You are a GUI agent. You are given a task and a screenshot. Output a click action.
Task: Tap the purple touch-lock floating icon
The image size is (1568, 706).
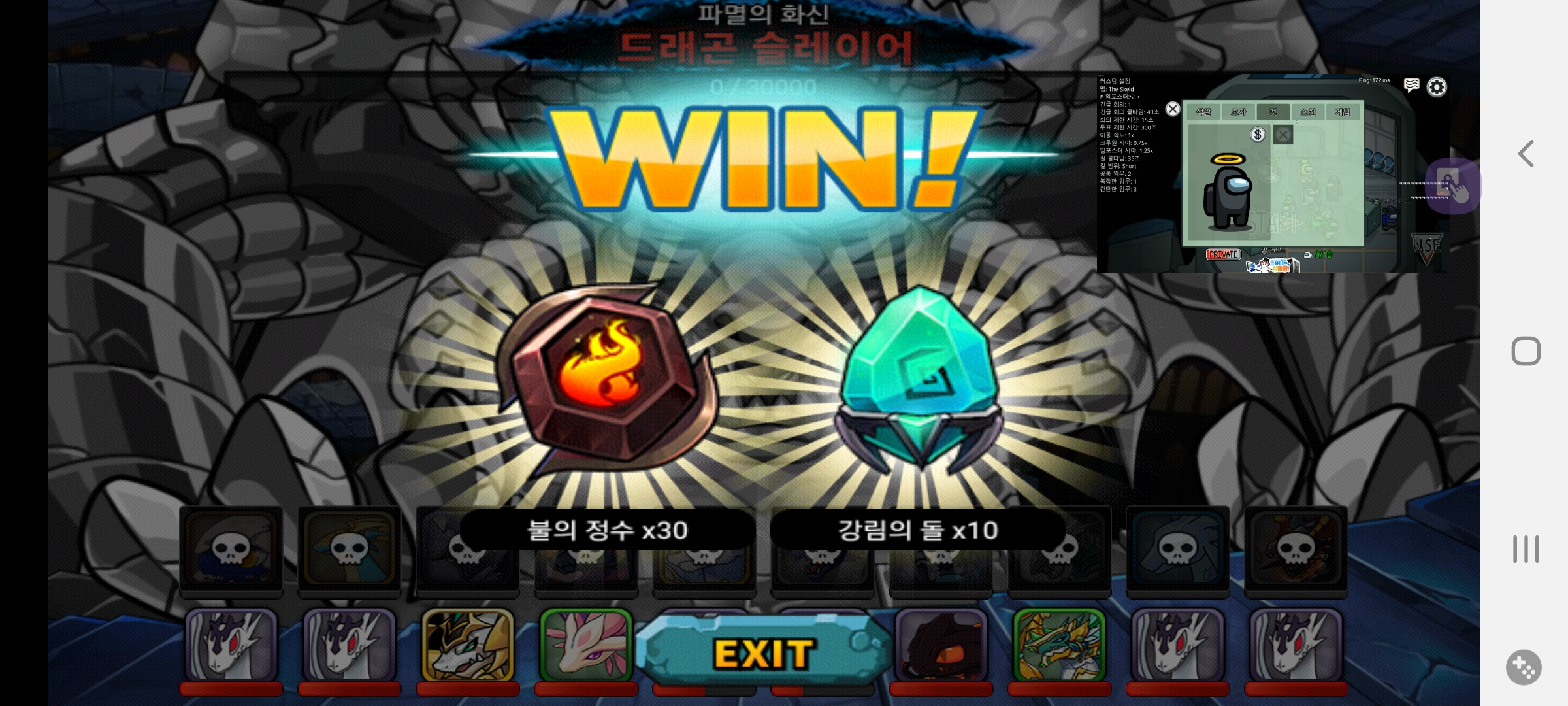(1453, 186)
